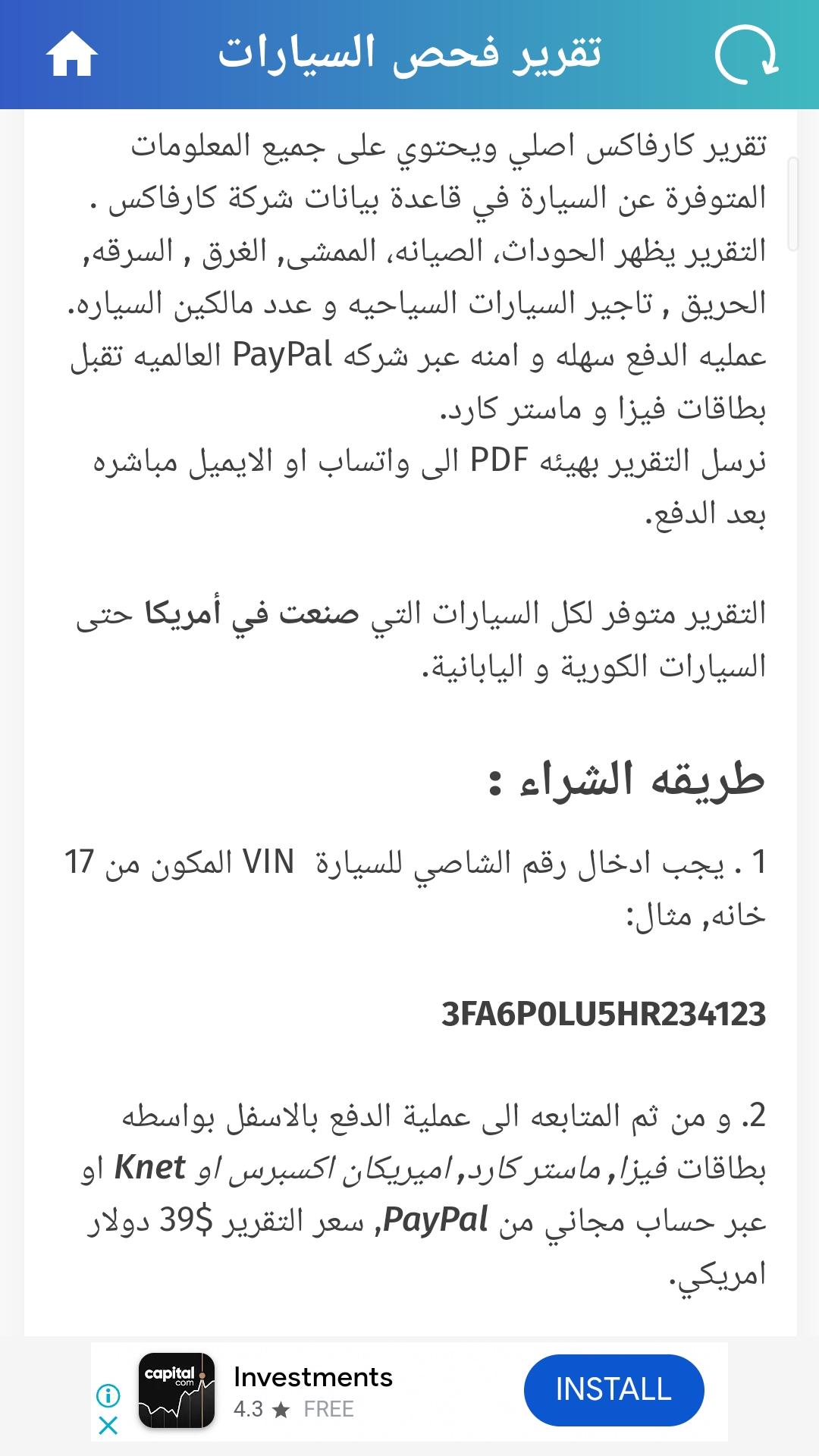Screen dimensions: 819x1456
Task: Install the Investments app from the ad
Action: pos(613,1389)
